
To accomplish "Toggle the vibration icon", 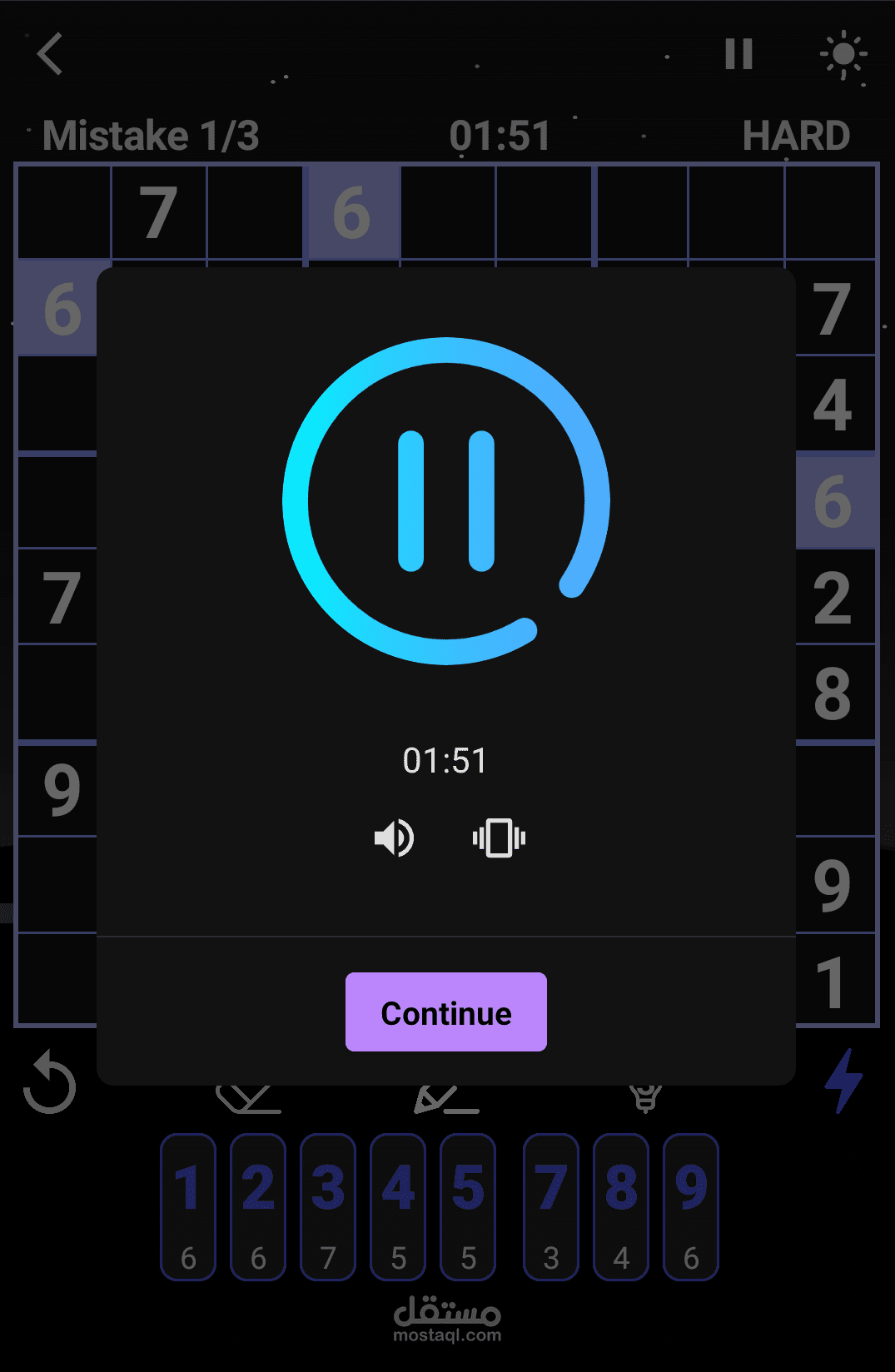I will [499, 838].
